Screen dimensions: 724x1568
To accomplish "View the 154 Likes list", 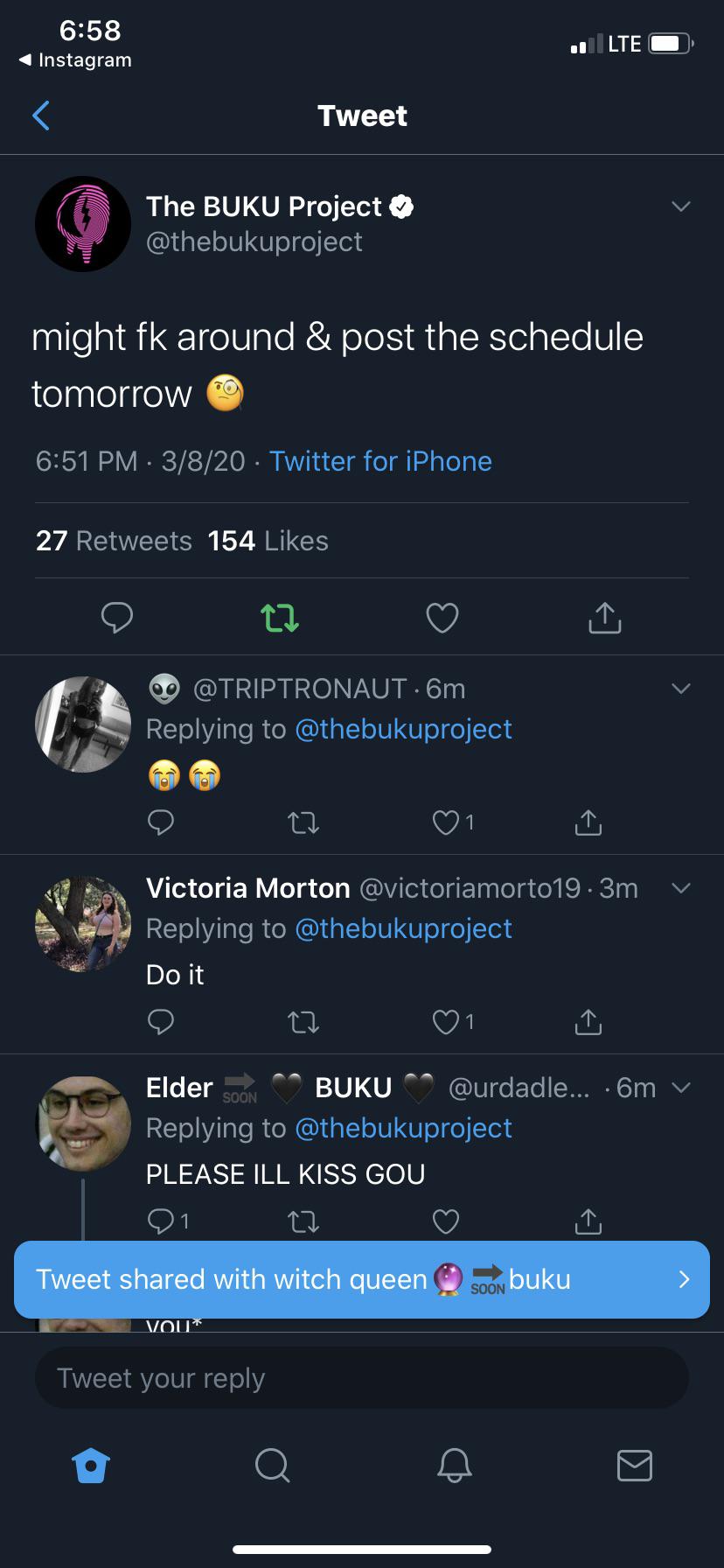I will click(268, 541).
